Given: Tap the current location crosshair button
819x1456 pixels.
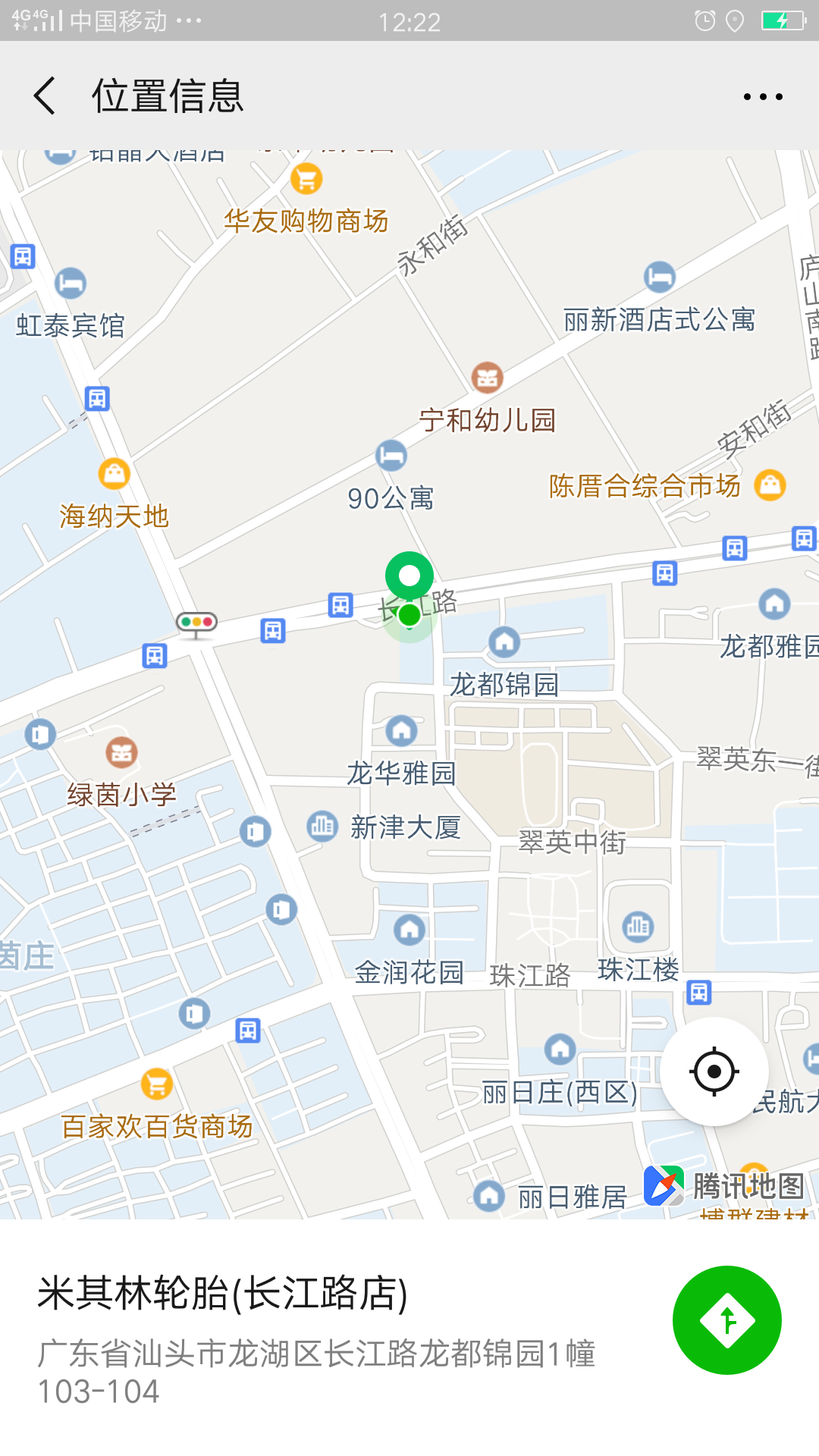Looking at the screenshot, I should [714, 1069].
